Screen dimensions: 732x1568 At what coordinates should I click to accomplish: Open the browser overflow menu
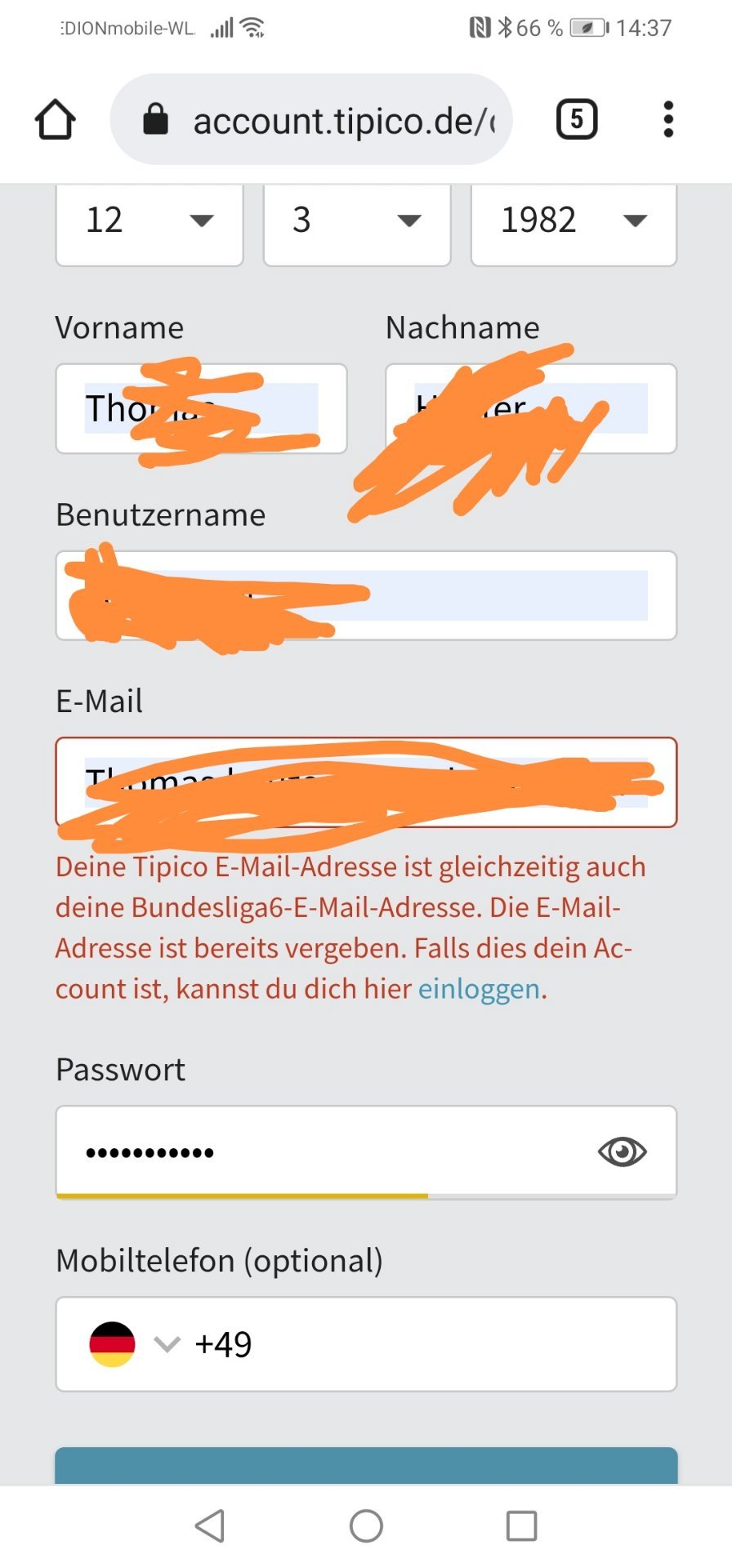coord(668,119)
